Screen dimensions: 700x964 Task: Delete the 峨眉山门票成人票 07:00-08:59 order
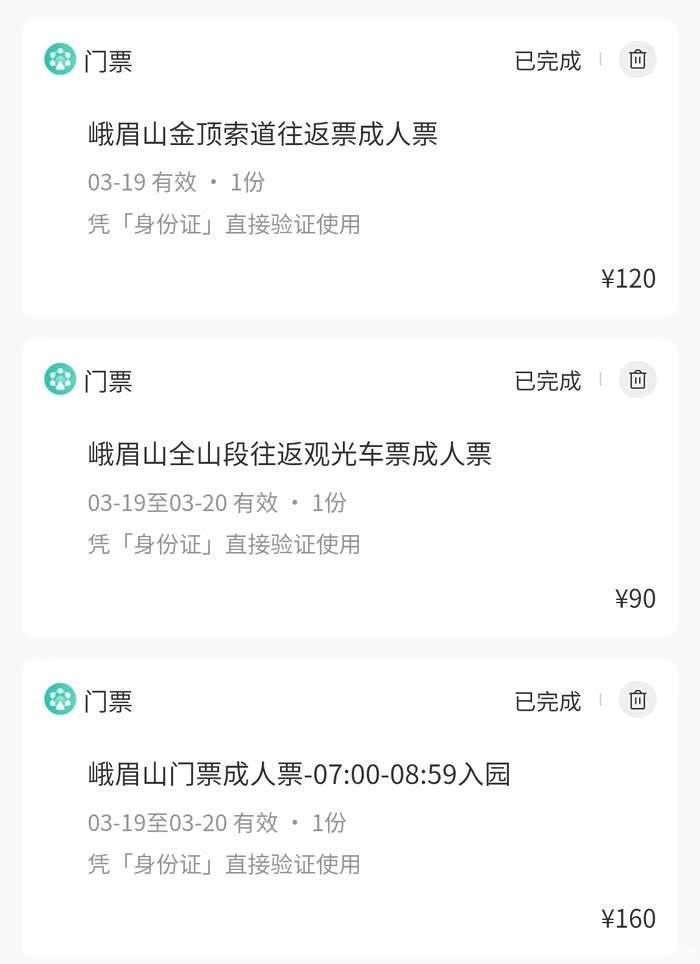pos(638,700)
